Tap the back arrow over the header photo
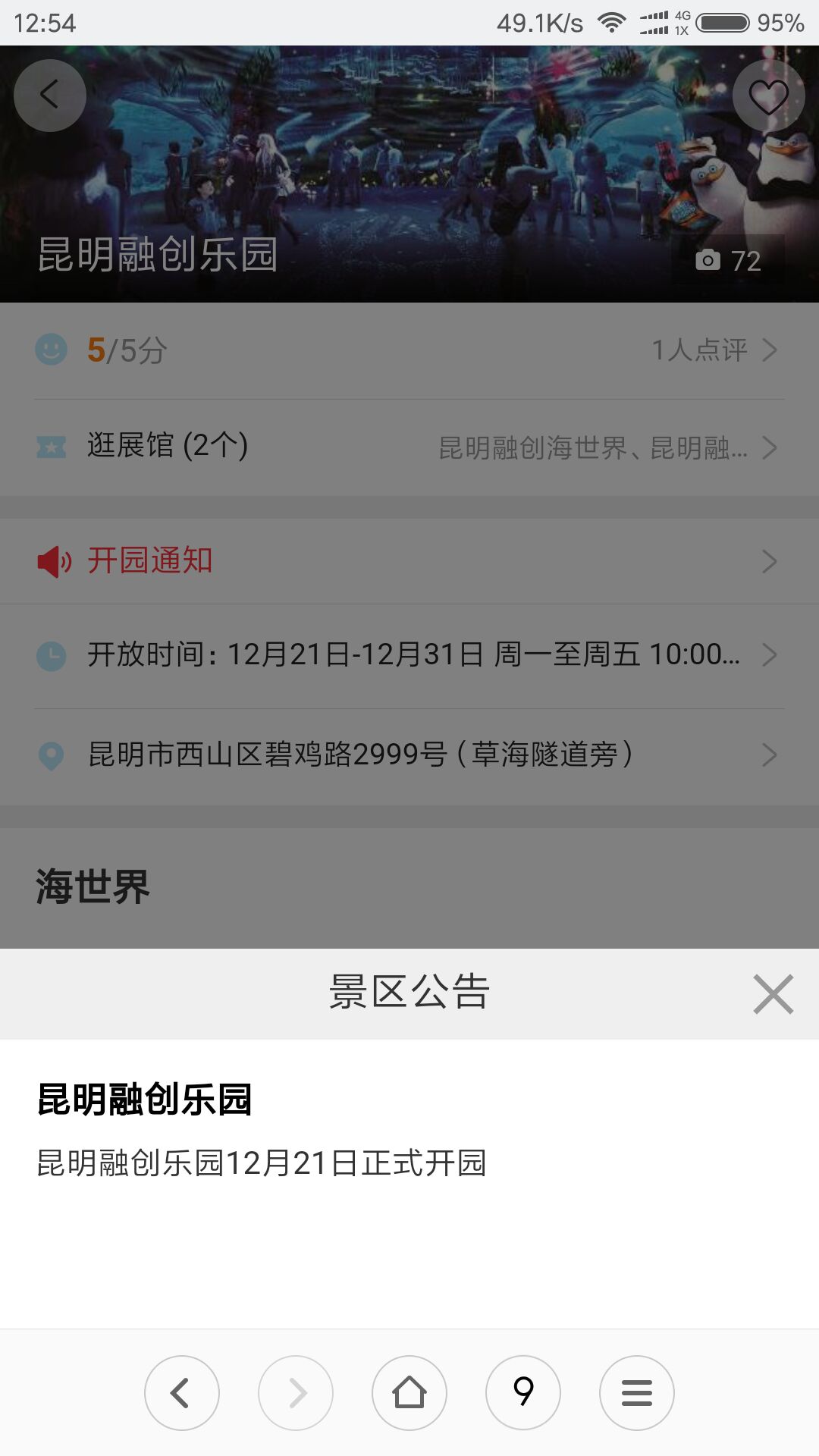819x1456 pixels. (50, 96)
